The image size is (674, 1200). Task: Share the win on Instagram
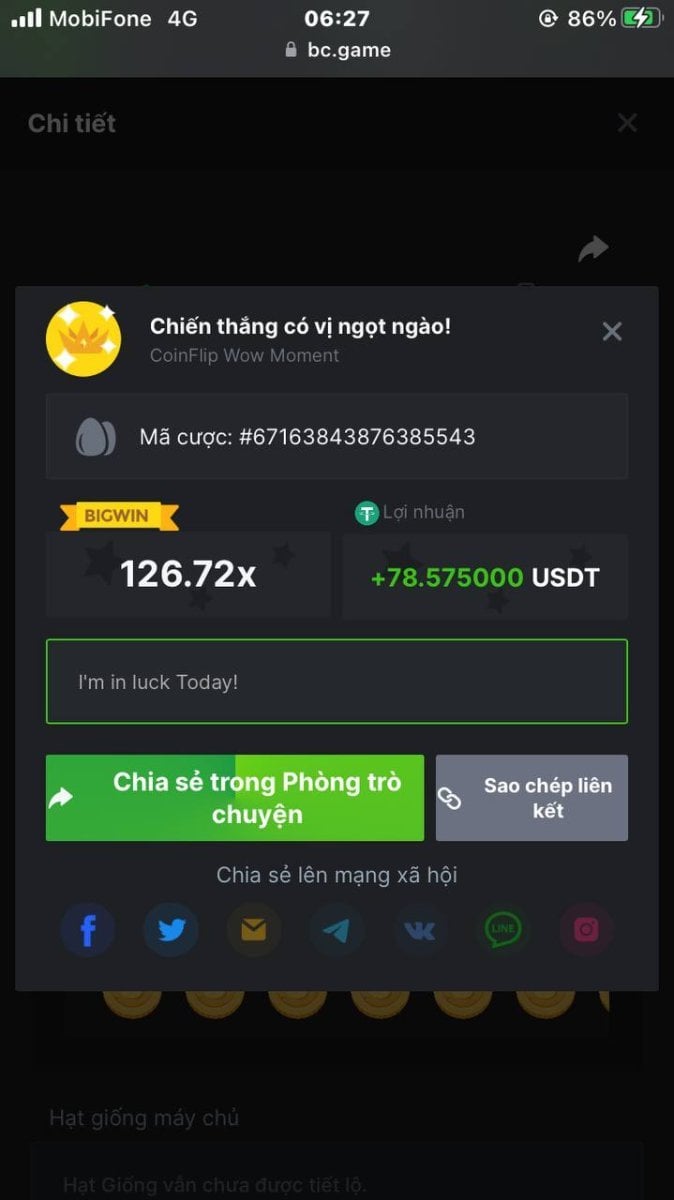click(x=586, y=930)
